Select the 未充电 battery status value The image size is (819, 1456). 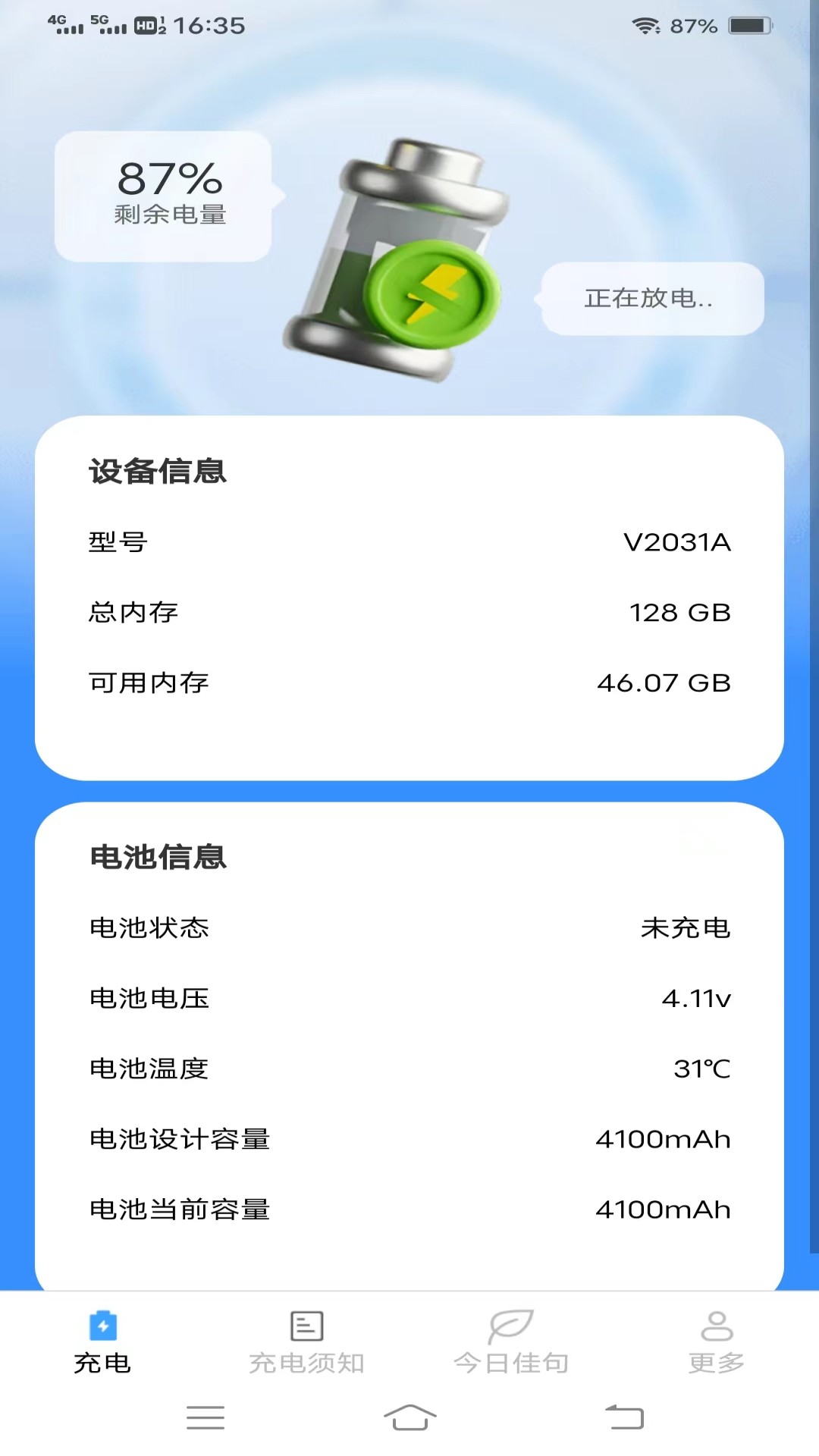pyautogui.click(x=685, y=928)
